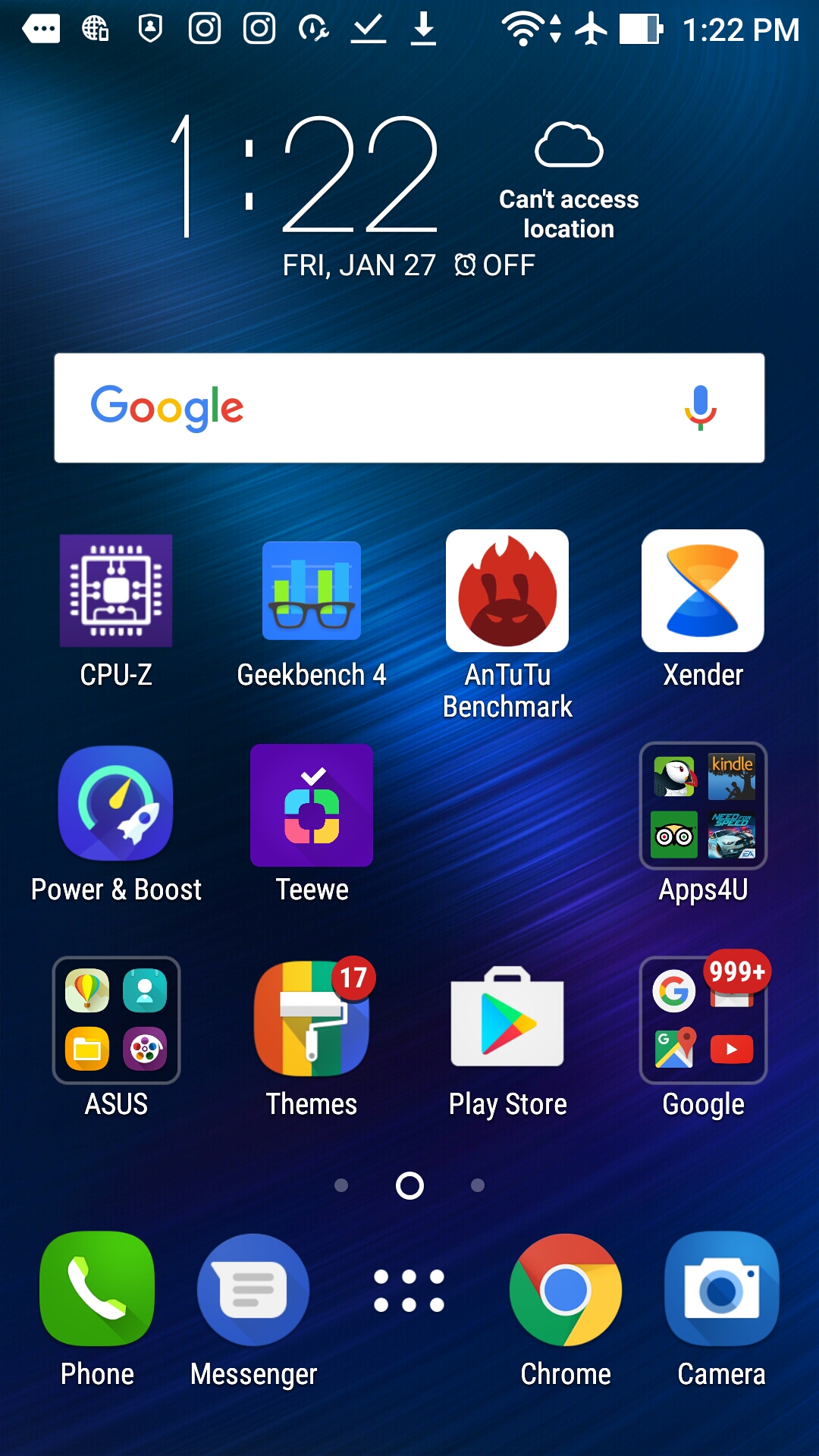The height and width of the screenshot is (1456, 819).
Task: Launch Geekbench 4
Action: [312, 591]
